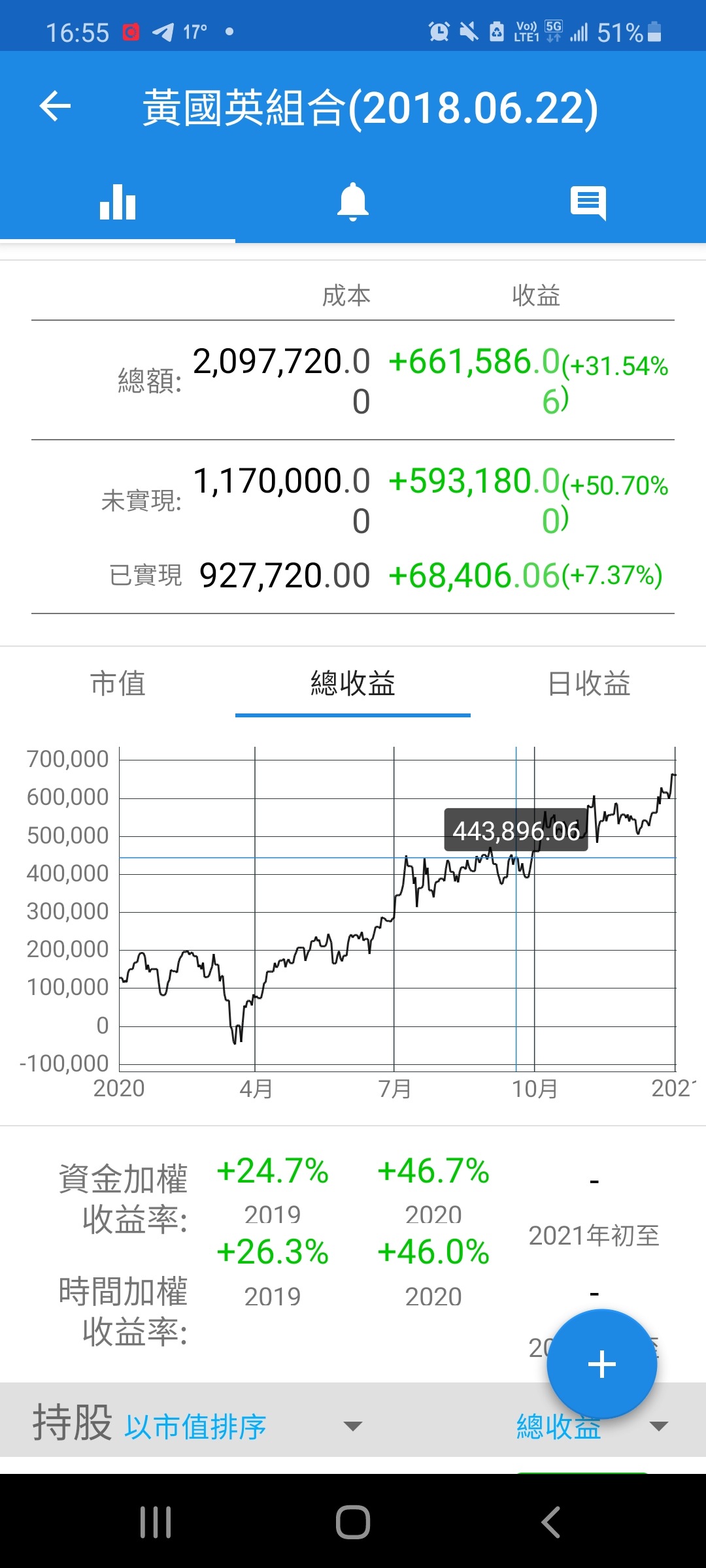Open the bar chart statistics tab
The width and height of the screenshot is (706, 1568).
[x=118, y=202]
